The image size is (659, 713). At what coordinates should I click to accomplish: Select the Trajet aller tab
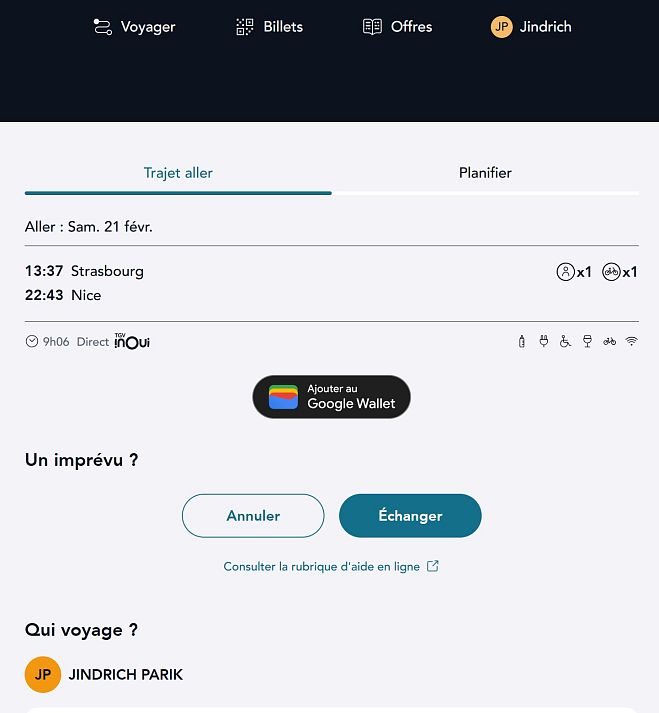point(178,173)
